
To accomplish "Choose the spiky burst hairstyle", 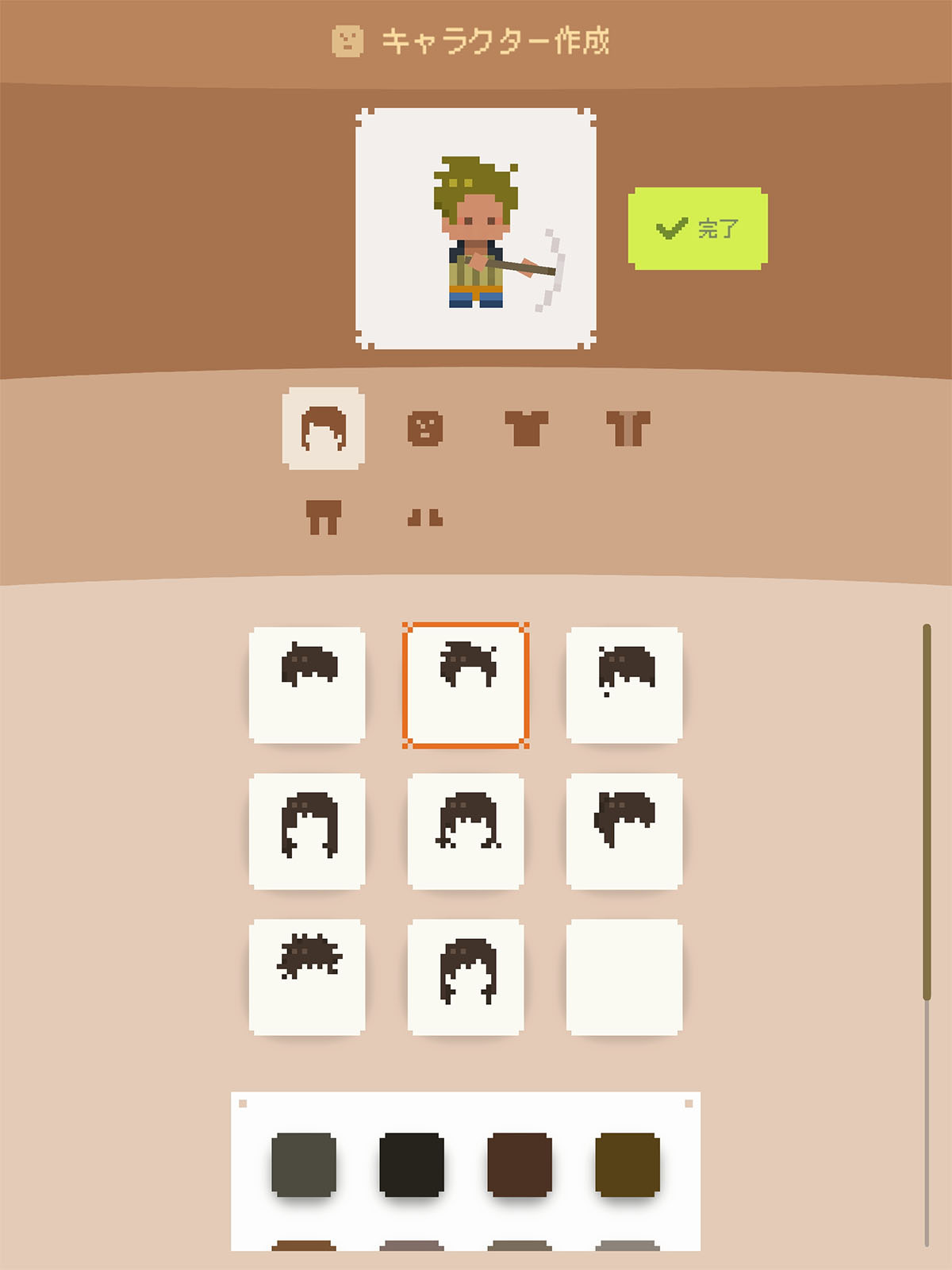I will tap(307, 976).
